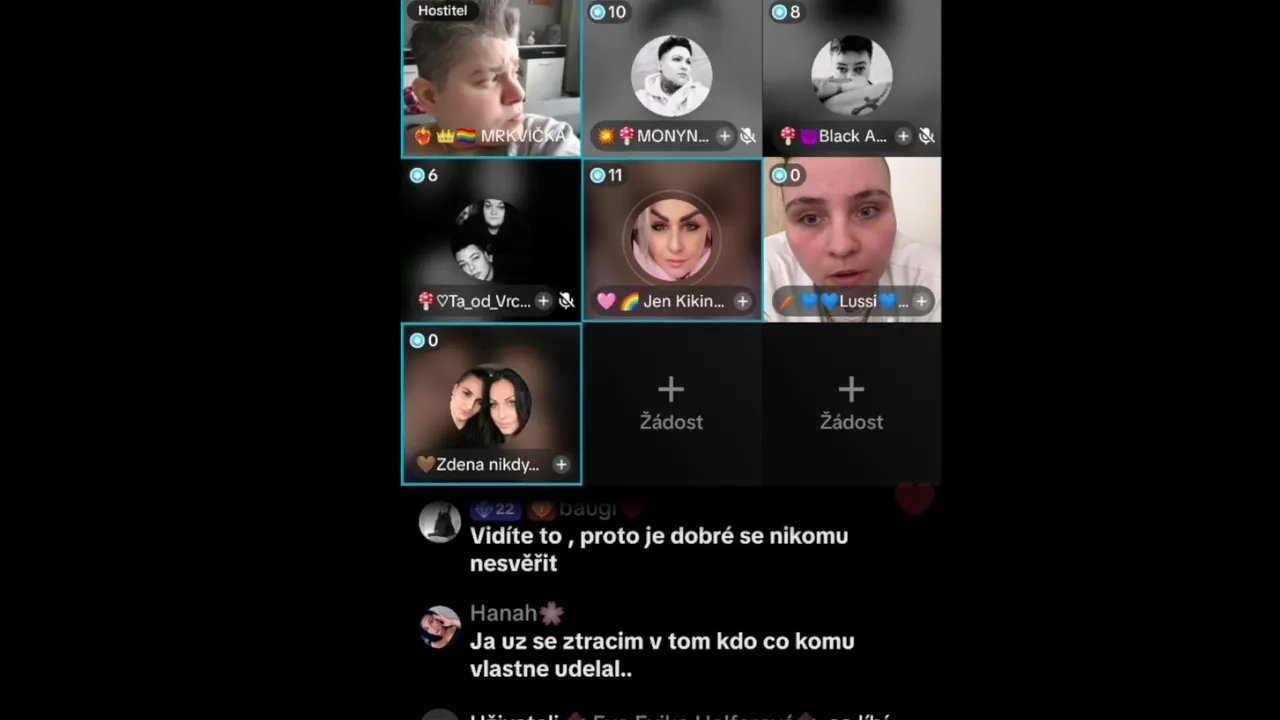Tap plus next to Ta_od_Vrc...

tap(543, 301)
